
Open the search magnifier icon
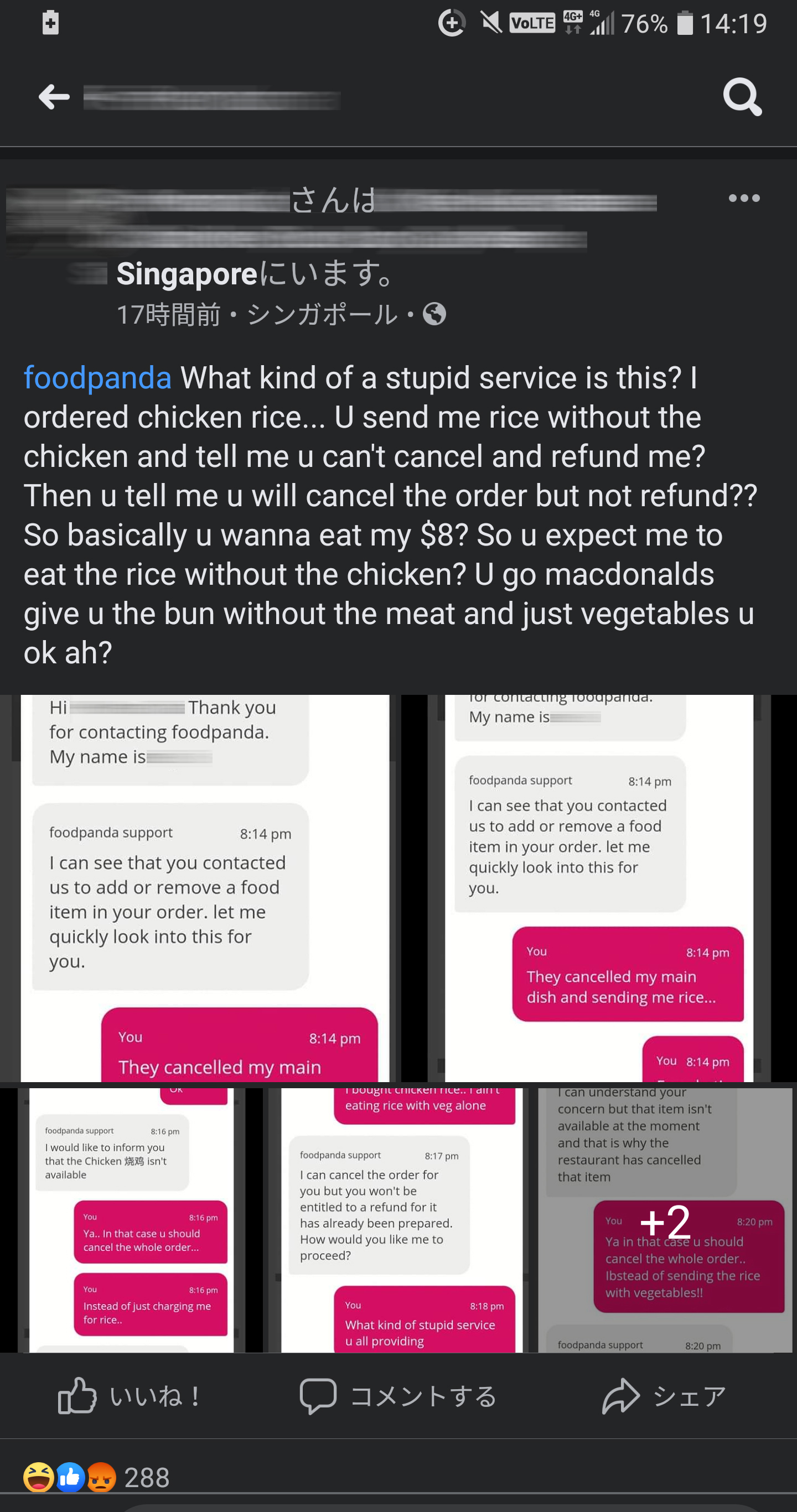point(742,97)
